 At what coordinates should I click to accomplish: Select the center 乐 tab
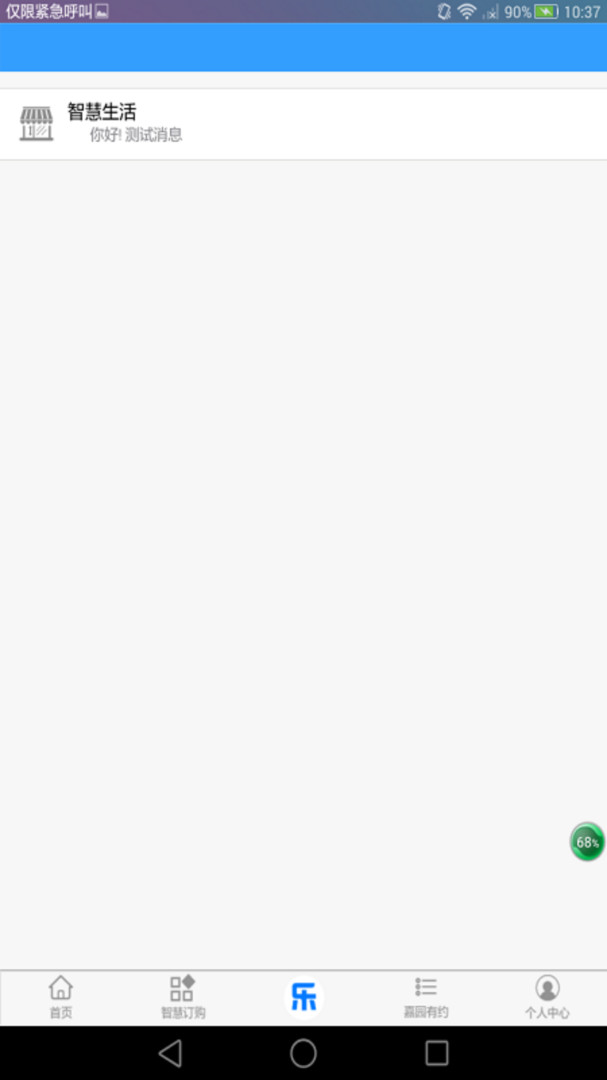(303, 997)
